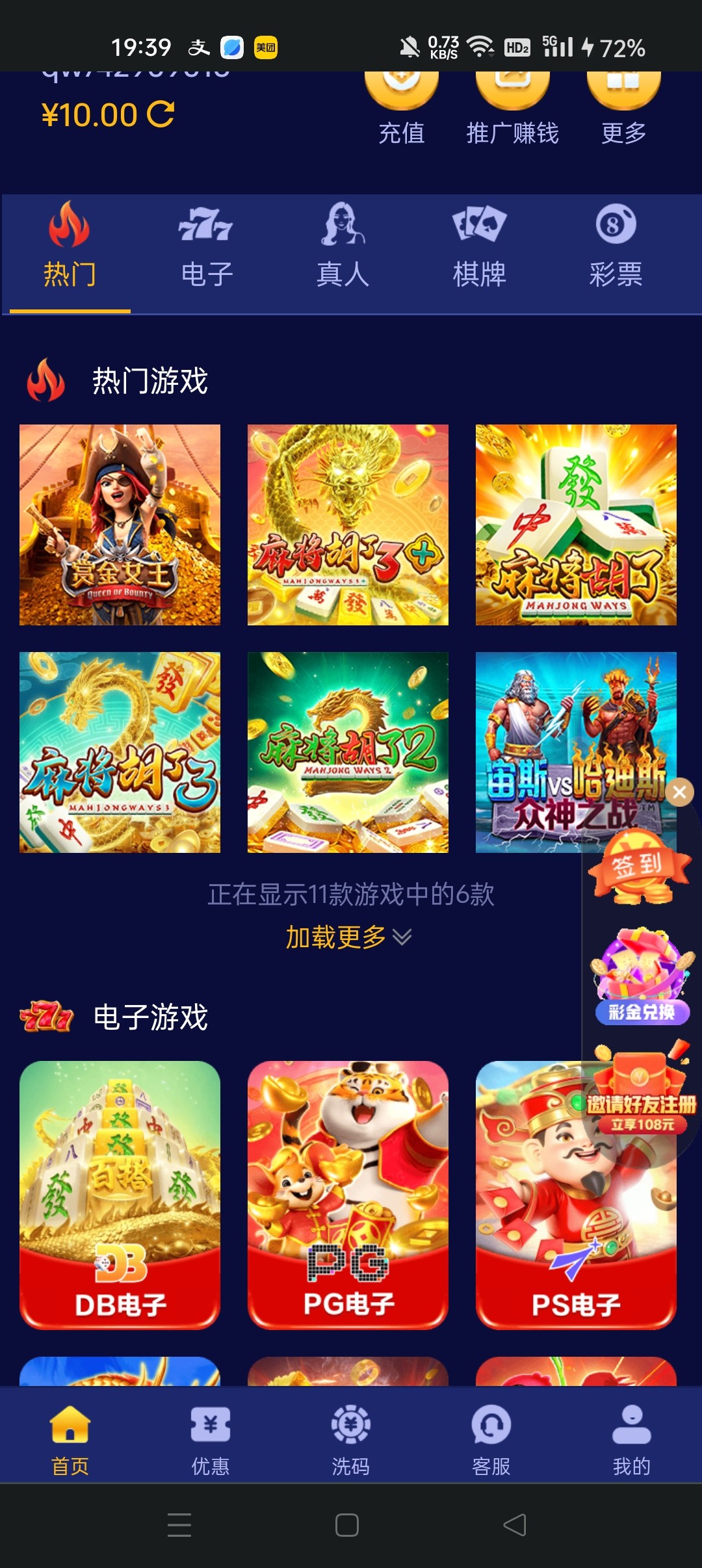The width and height of the screenshot is (702, 1568).
Task: Go to the 我的 profile tab
Action: (631, 1437)
